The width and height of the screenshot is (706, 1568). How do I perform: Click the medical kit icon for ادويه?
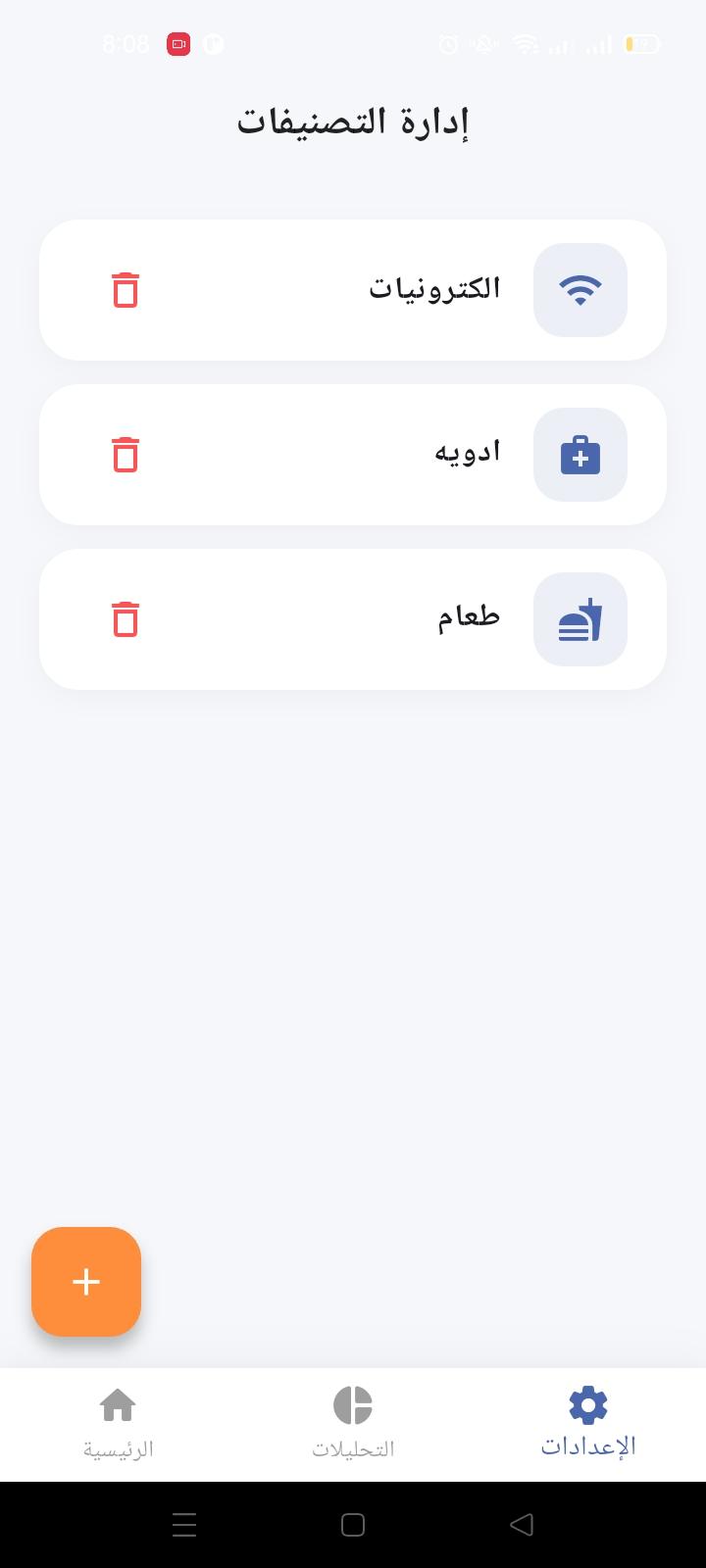tap(580, 454)
